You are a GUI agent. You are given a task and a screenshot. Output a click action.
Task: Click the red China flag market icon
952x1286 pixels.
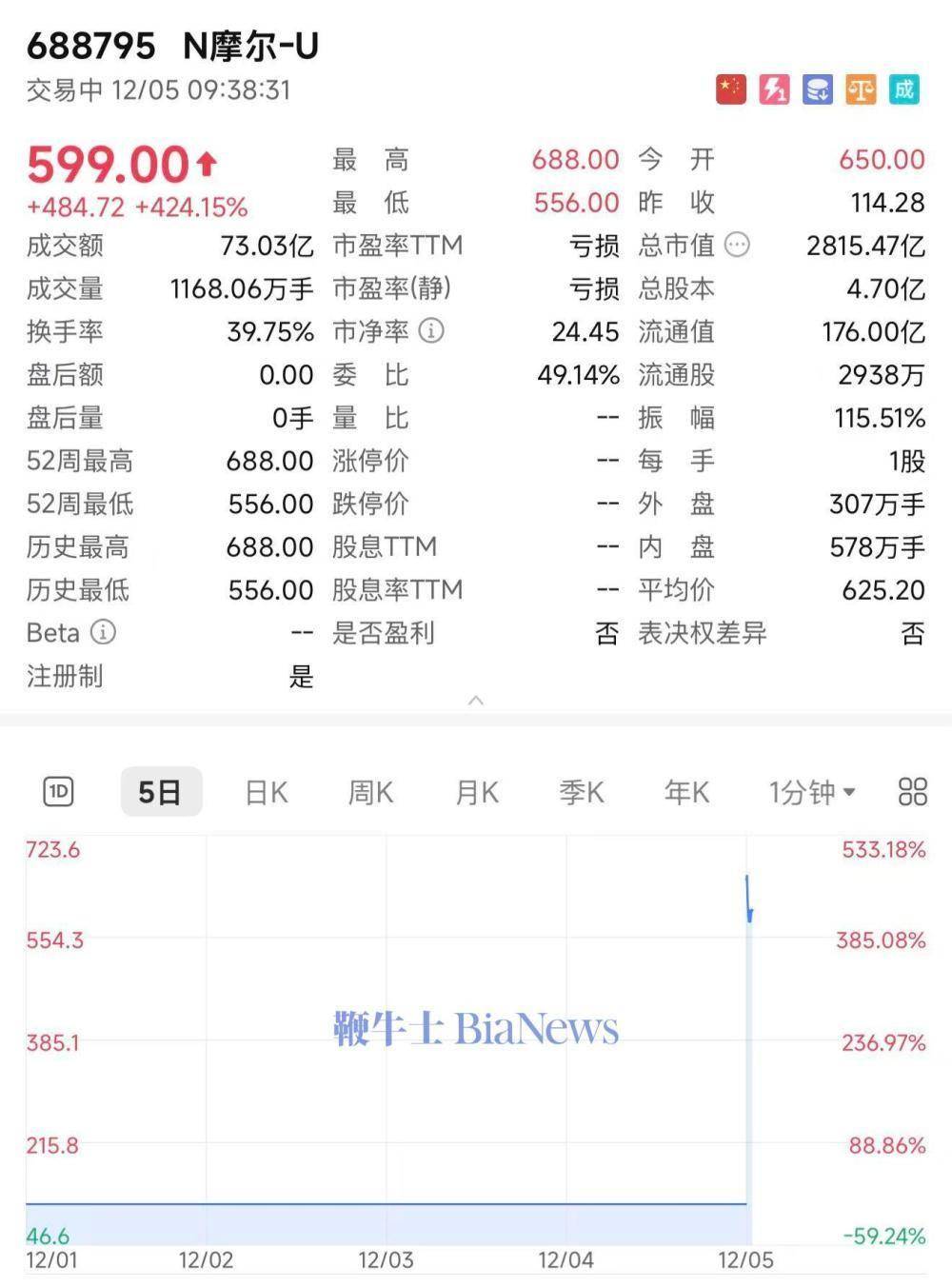pos(730,89)
